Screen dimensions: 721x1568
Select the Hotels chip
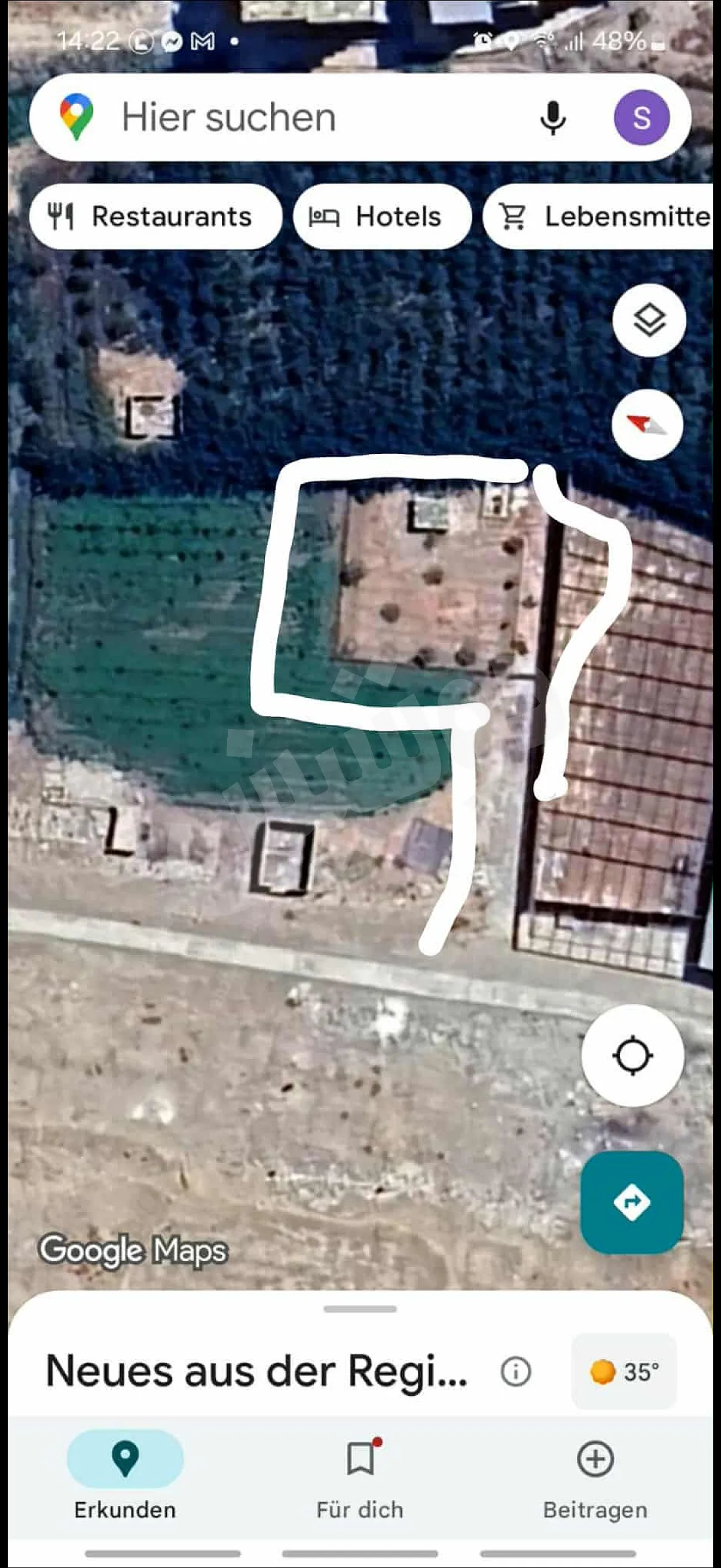click(x=381, y=216)
